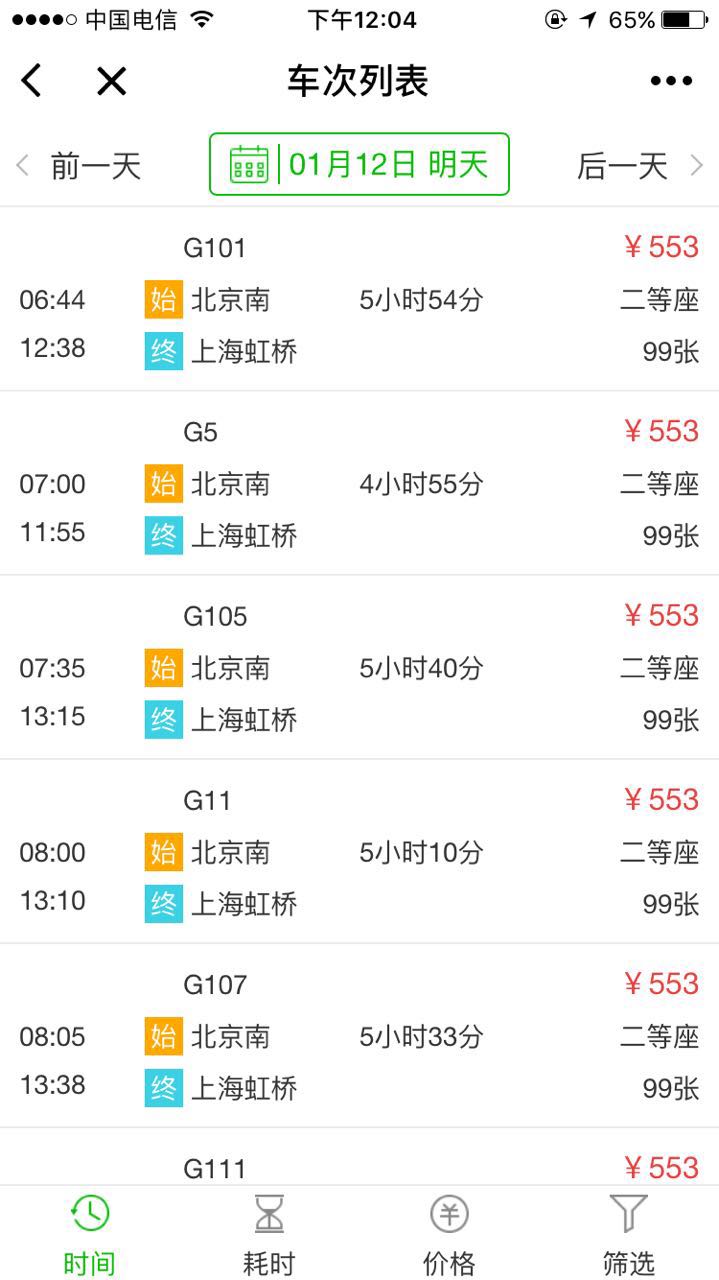Select train G101 departing 06:44
Viewport: 719px width, 1280px height.
[359, 300]
